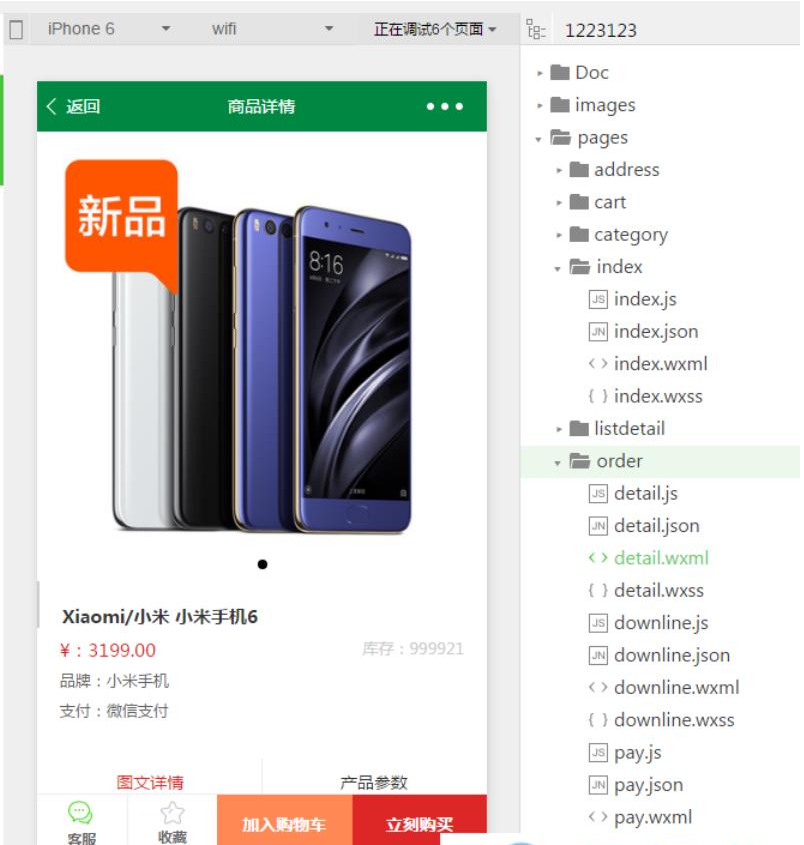Go back using the 返回 button

point(73,107)
